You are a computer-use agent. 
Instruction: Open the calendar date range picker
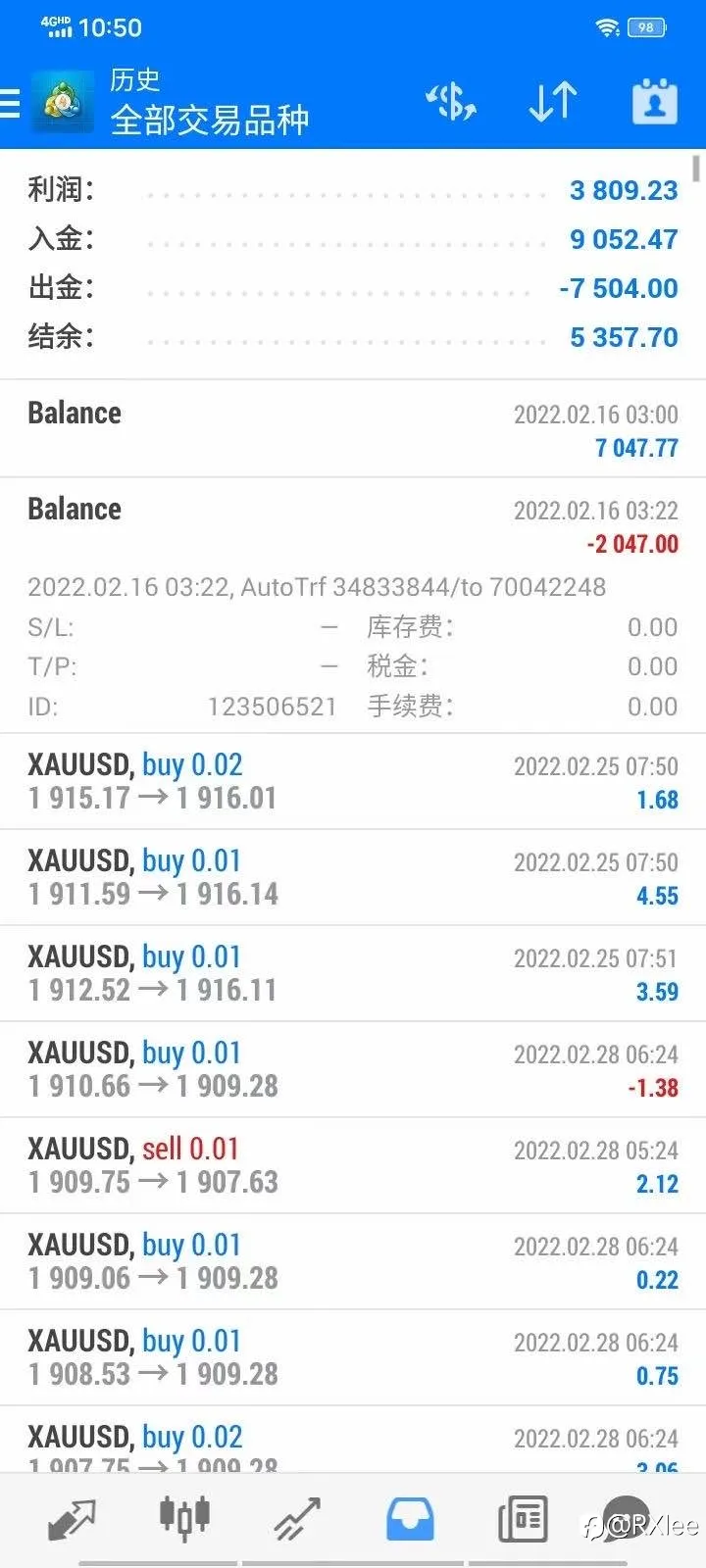pos(654,102)
